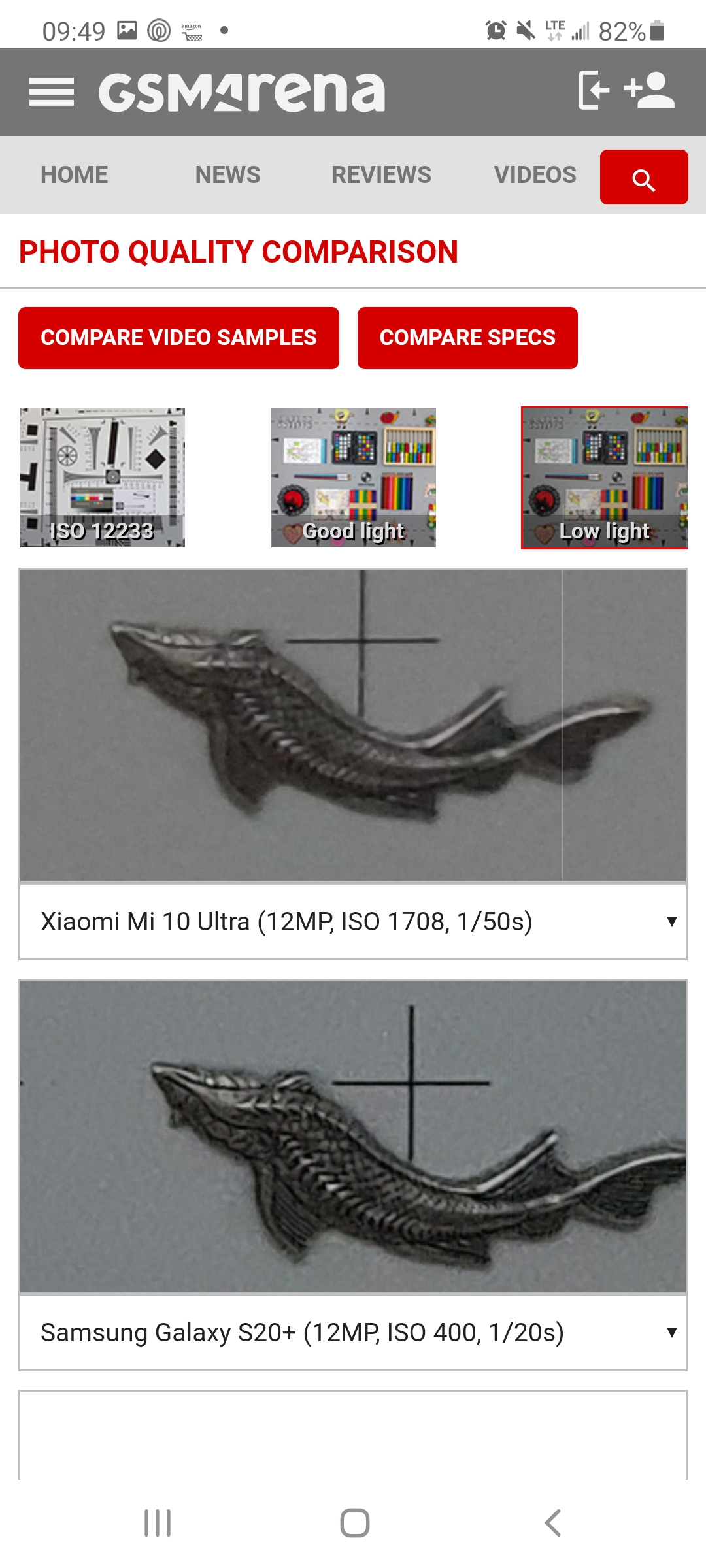
Task: Go to the Home section
Action: (75, 175)
